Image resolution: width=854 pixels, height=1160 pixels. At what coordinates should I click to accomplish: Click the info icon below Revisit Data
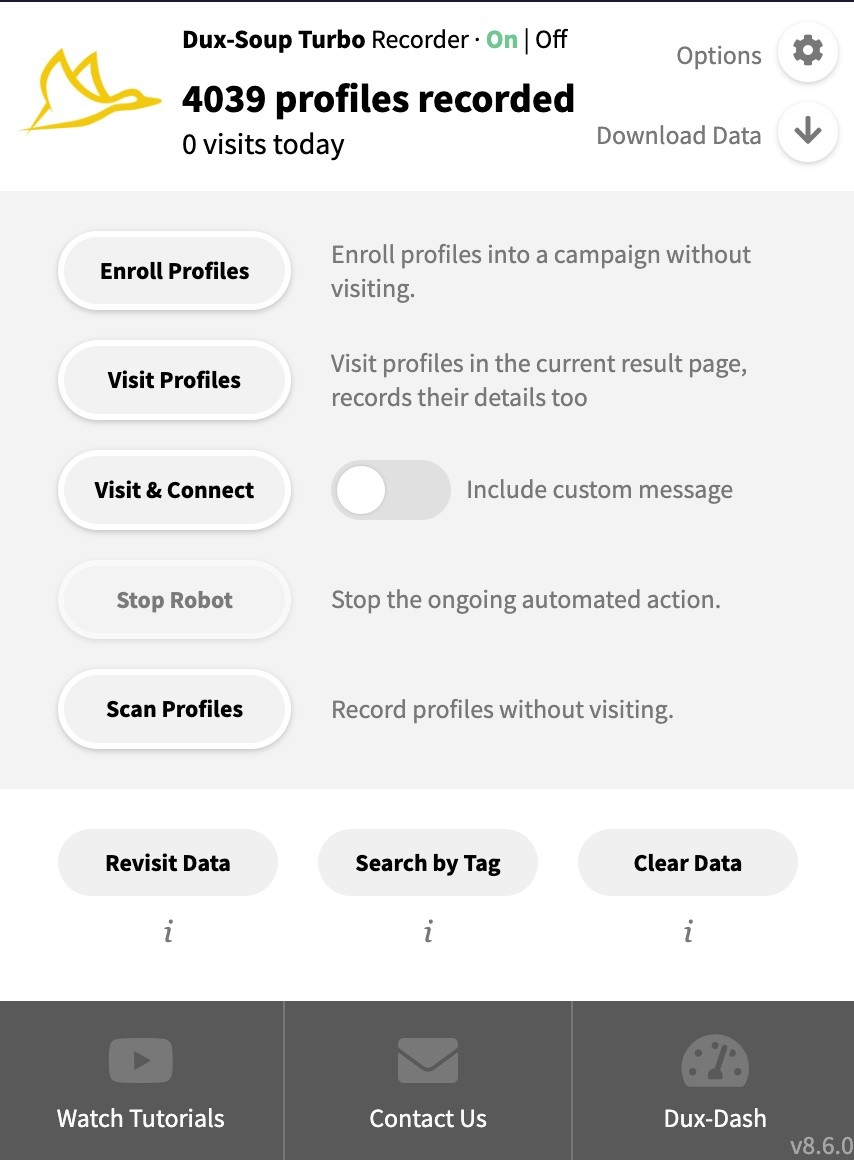168,931
